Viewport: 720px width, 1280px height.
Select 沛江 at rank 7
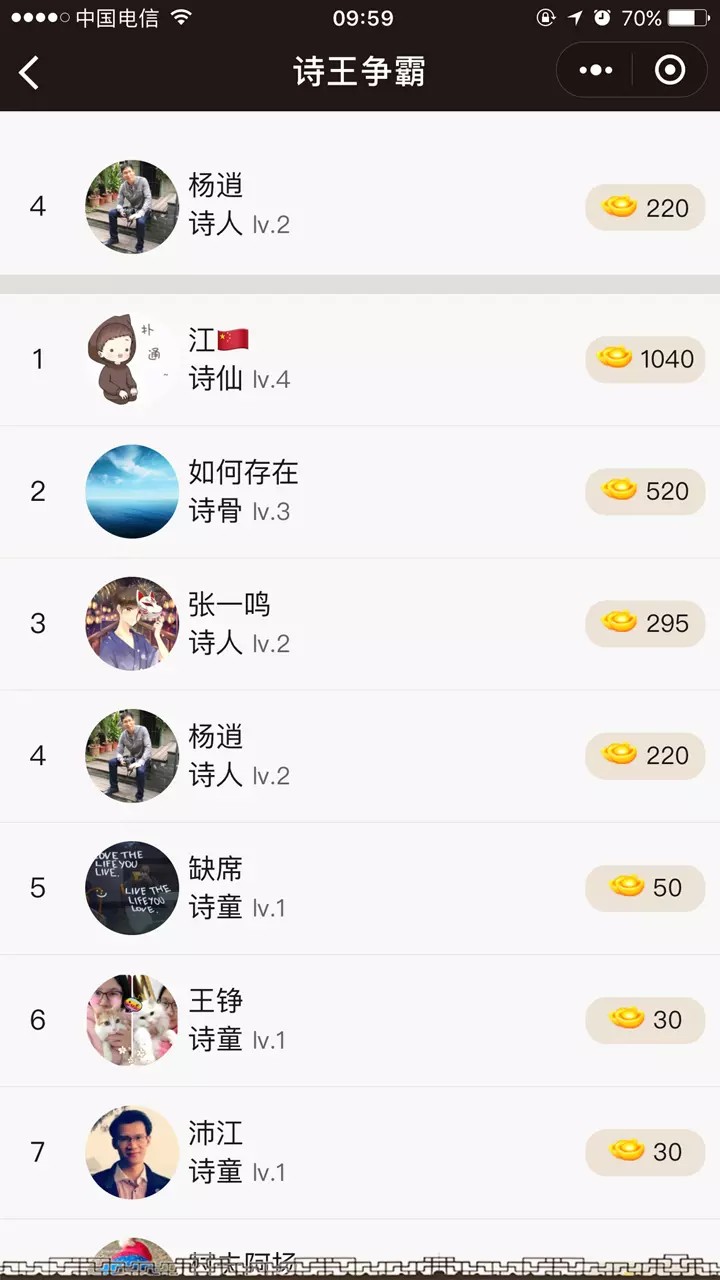coord(360,1152)
